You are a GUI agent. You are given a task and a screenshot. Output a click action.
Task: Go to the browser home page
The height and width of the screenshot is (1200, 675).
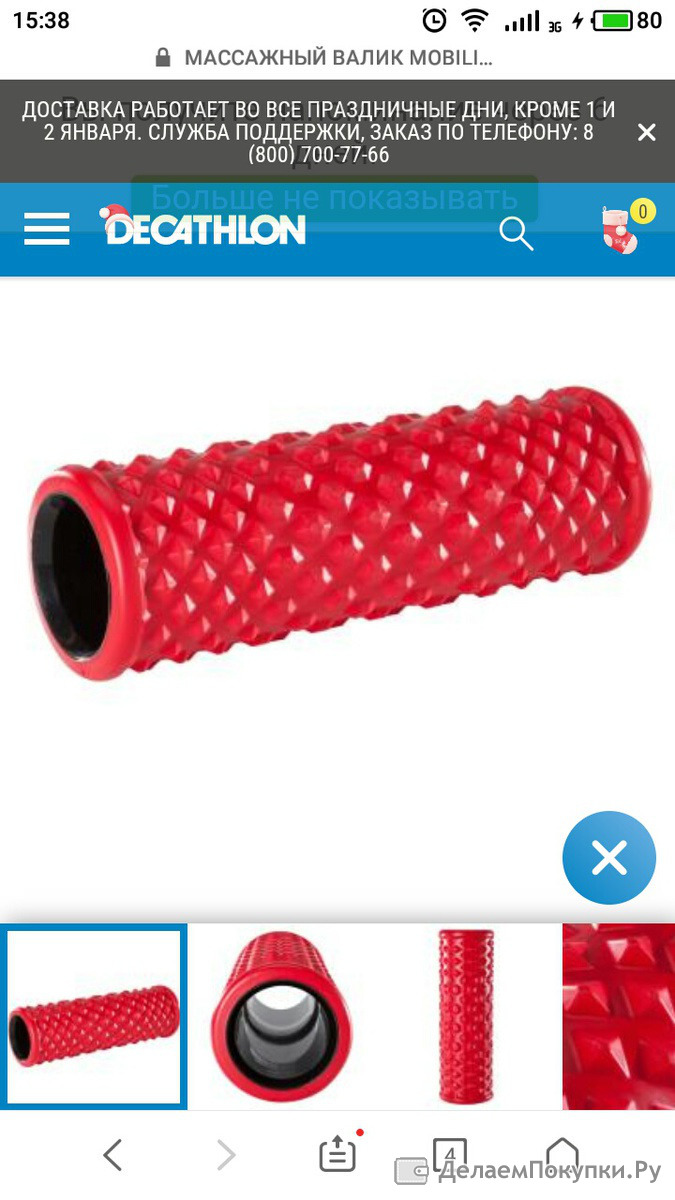click(x=562, y=1155)
